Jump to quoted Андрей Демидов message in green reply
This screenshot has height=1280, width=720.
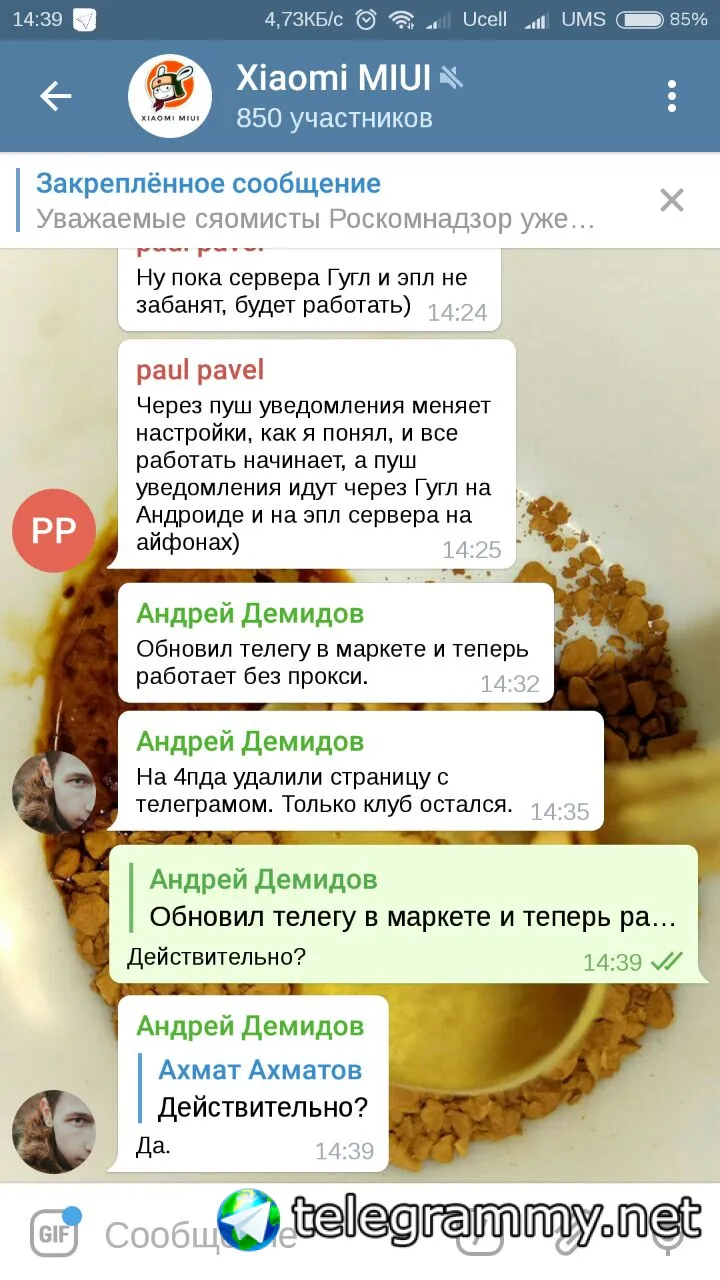click(412, 899)
